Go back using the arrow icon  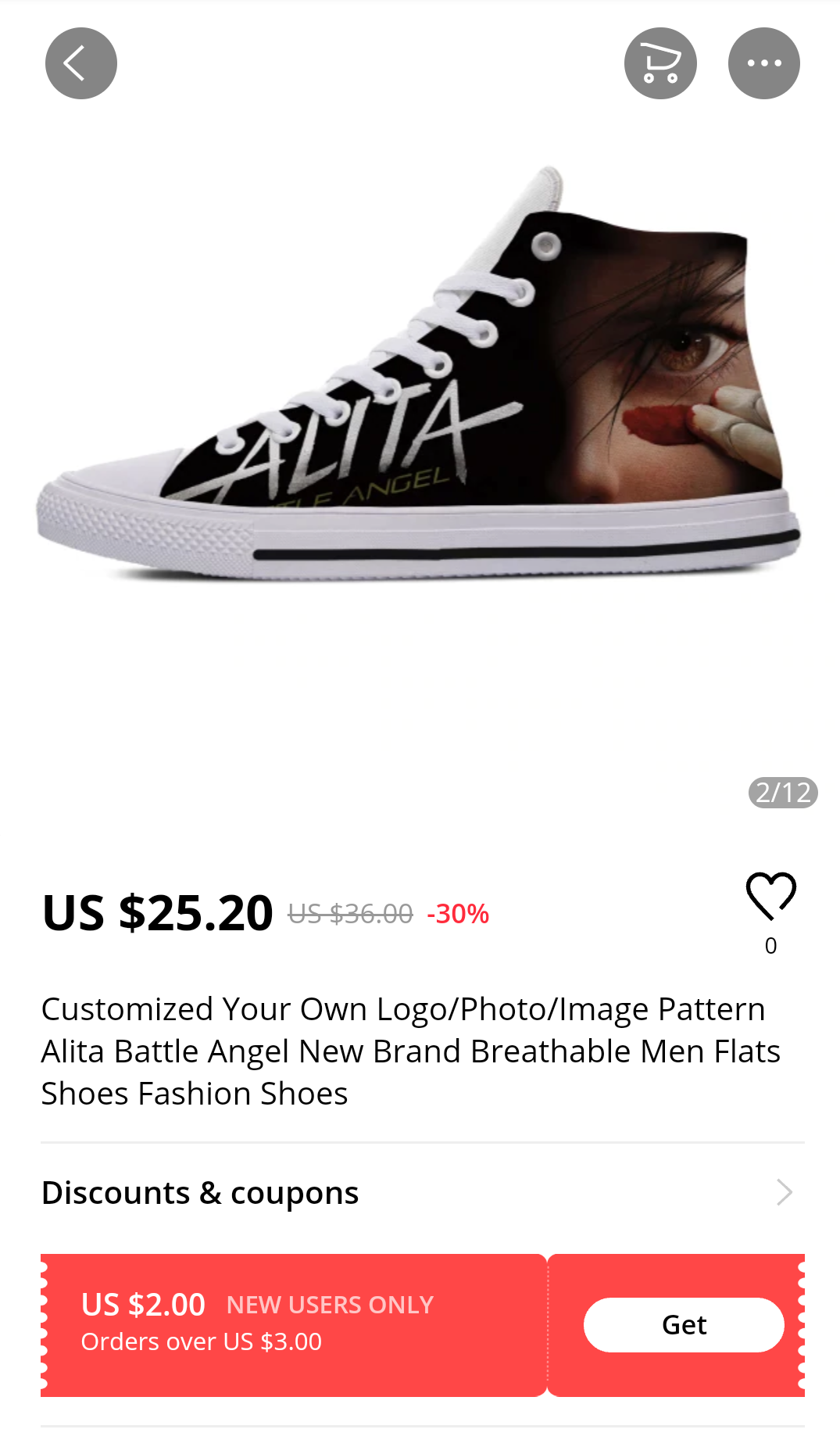[x=81, y=63]
